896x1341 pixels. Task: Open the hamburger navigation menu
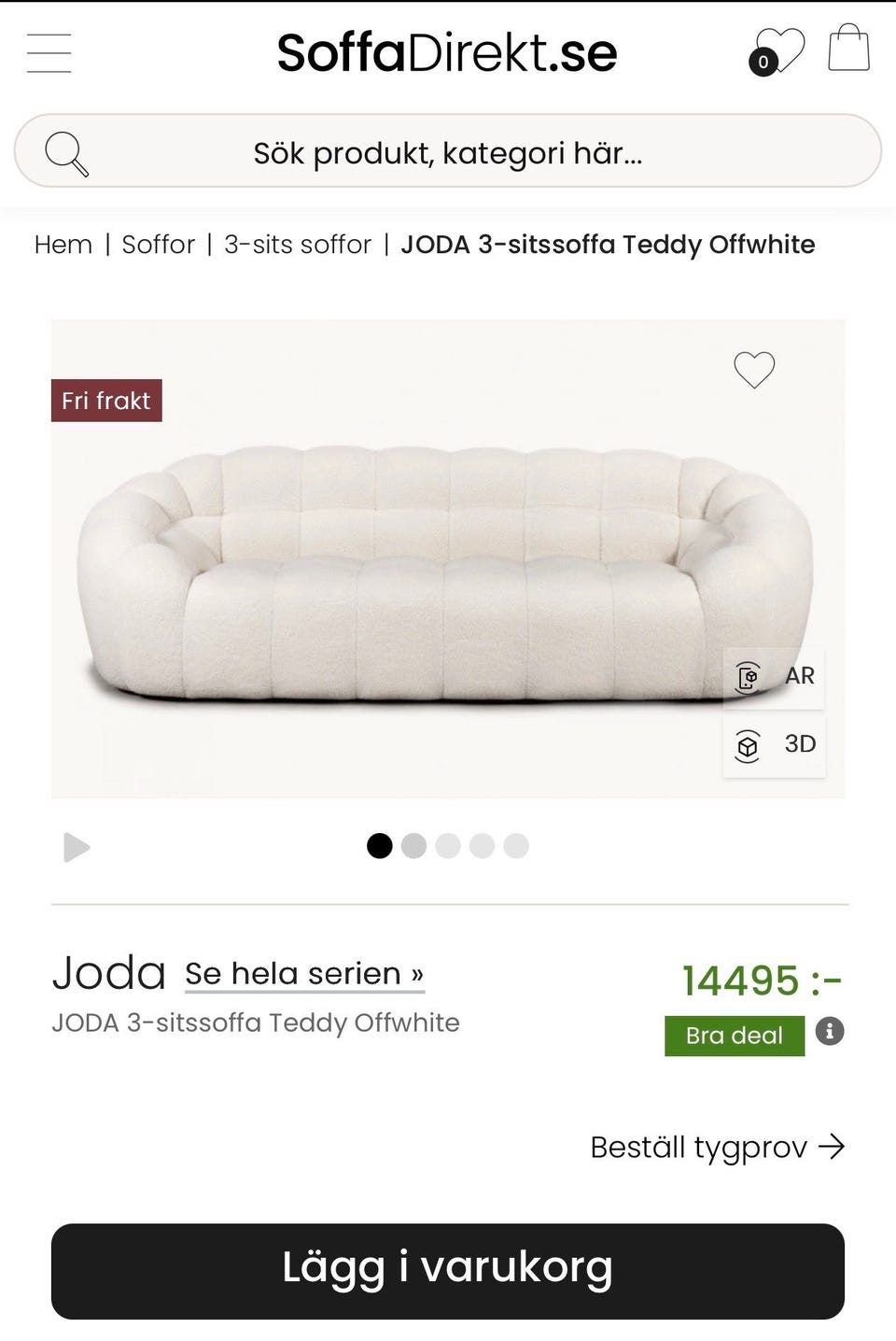(x=49, y=53)
